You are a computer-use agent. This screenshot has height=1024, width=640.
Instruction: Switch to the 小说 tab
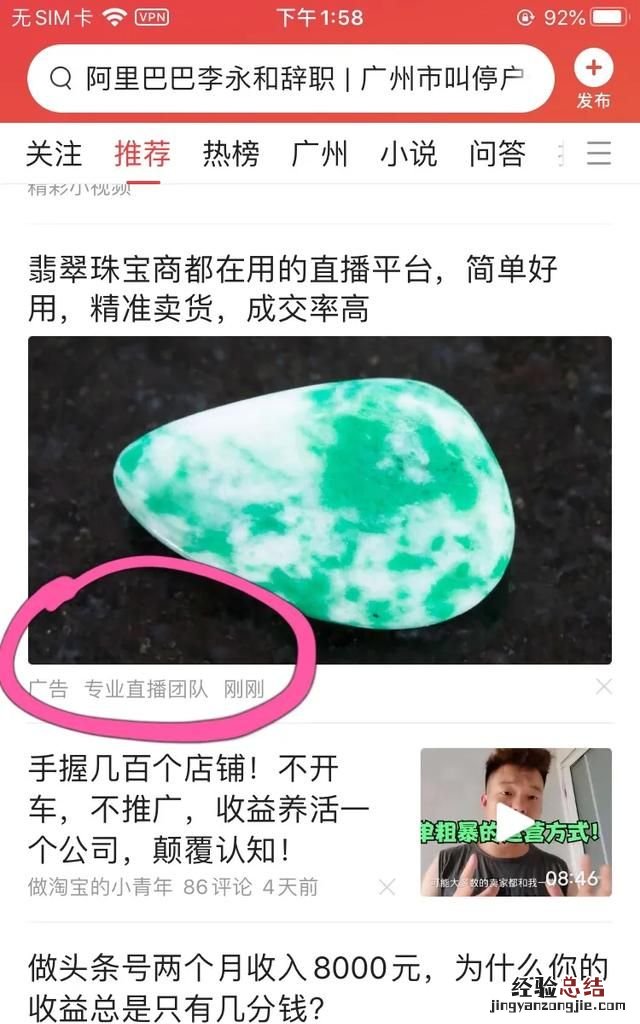pos(408,154)
